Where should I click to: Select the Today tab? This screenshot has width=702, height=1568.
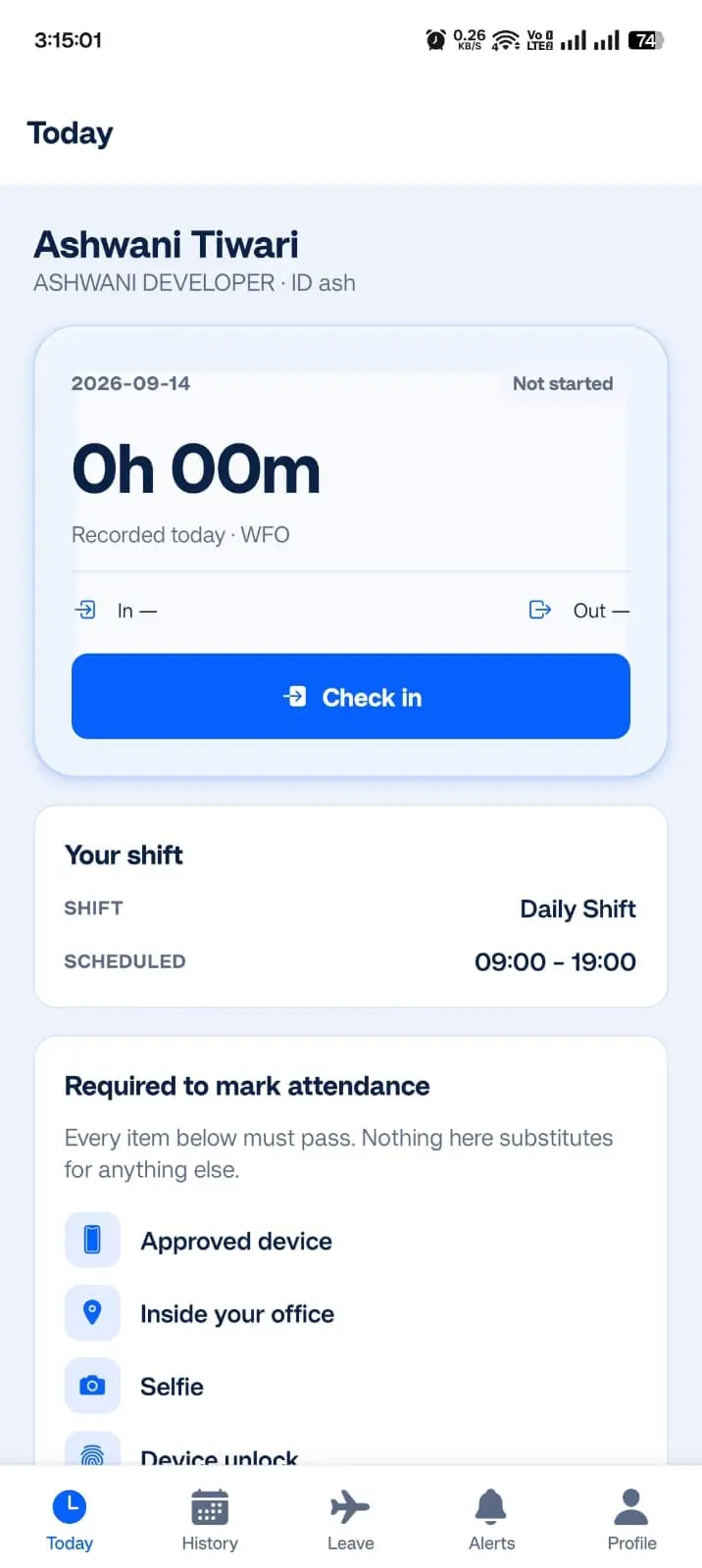point(70,1521)
